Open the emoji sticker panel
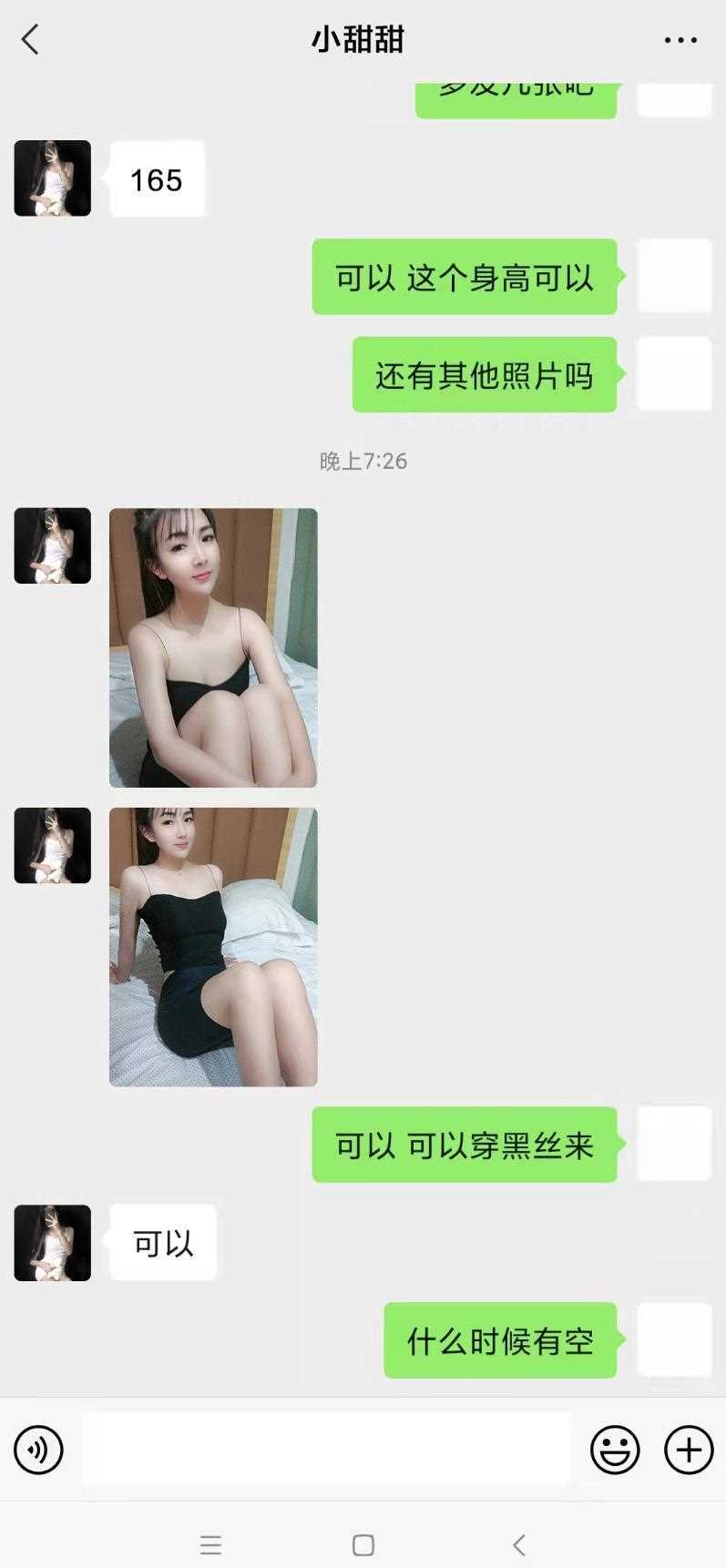Viewport: 726px width, 1568px height. coord(615,1449)
